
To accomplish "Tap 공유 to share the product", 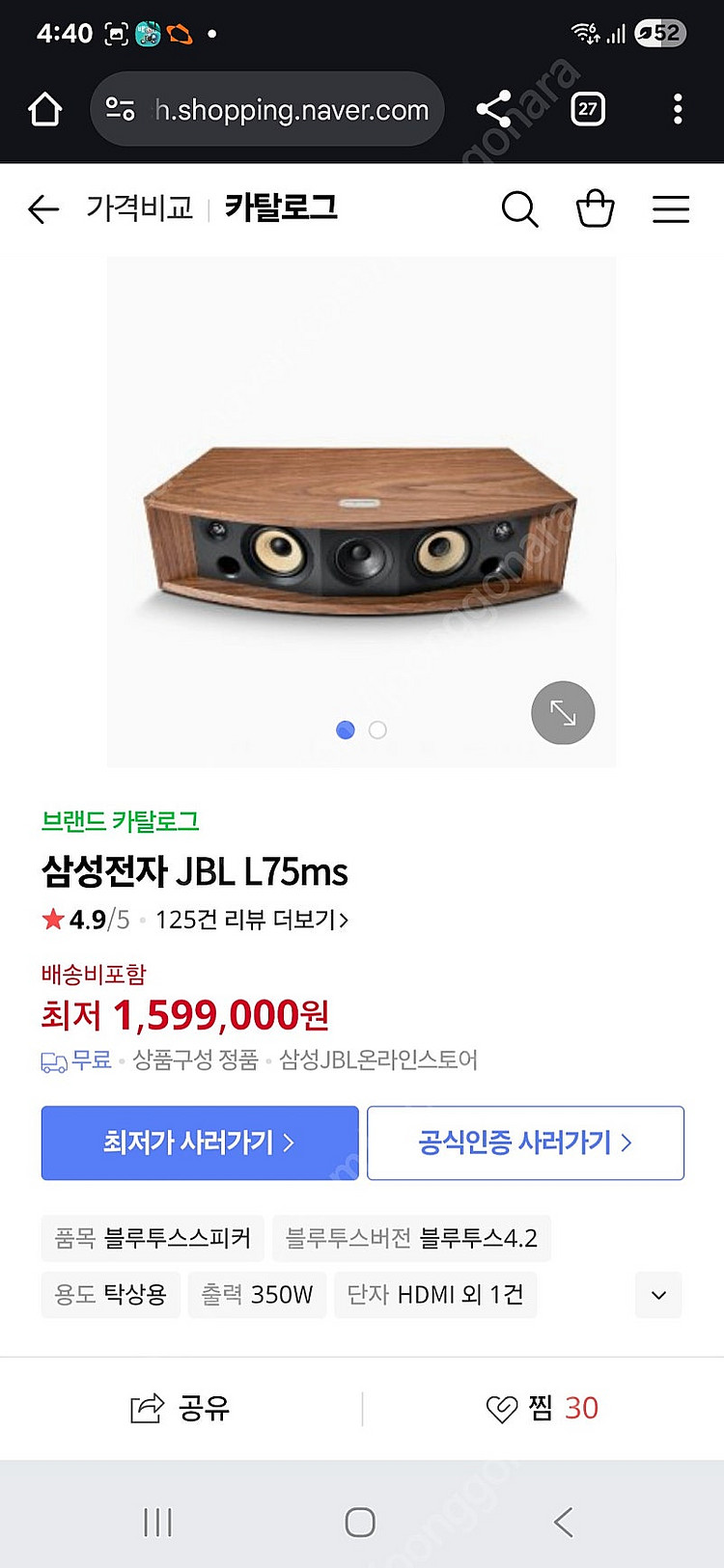I will (x=181, y=1409).
